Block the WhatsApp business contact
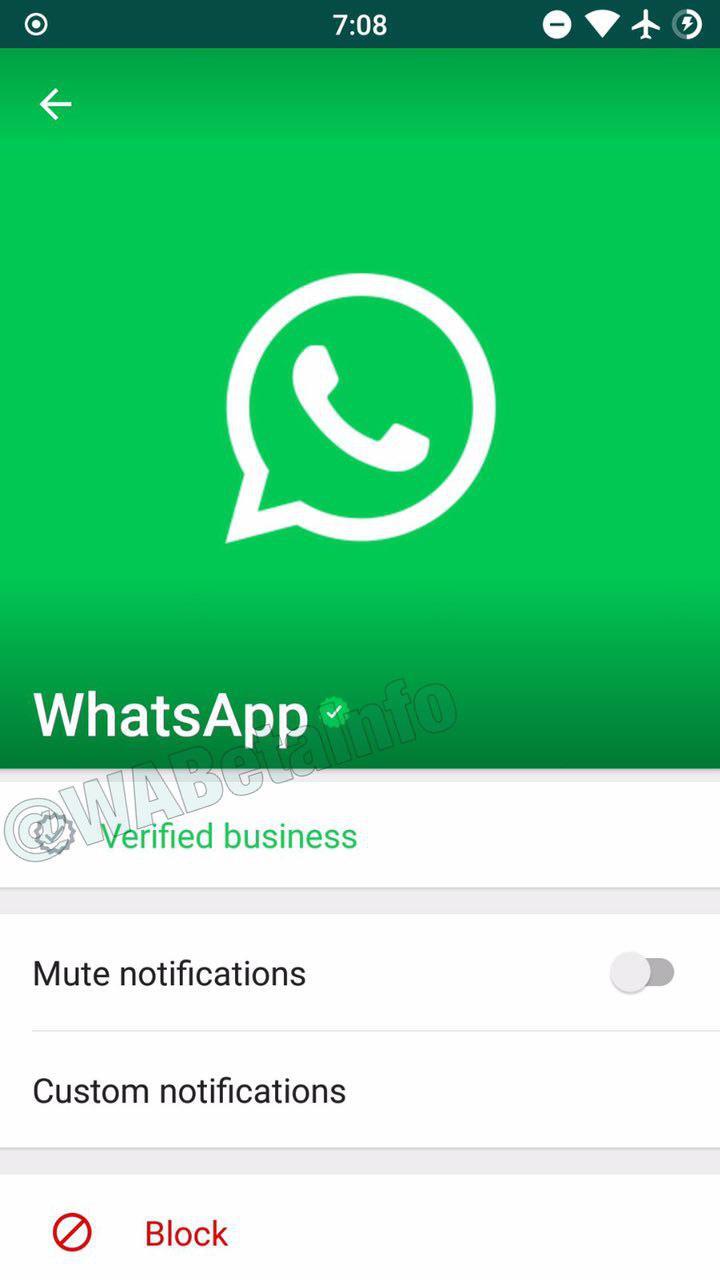 (x=186, y=1233)
